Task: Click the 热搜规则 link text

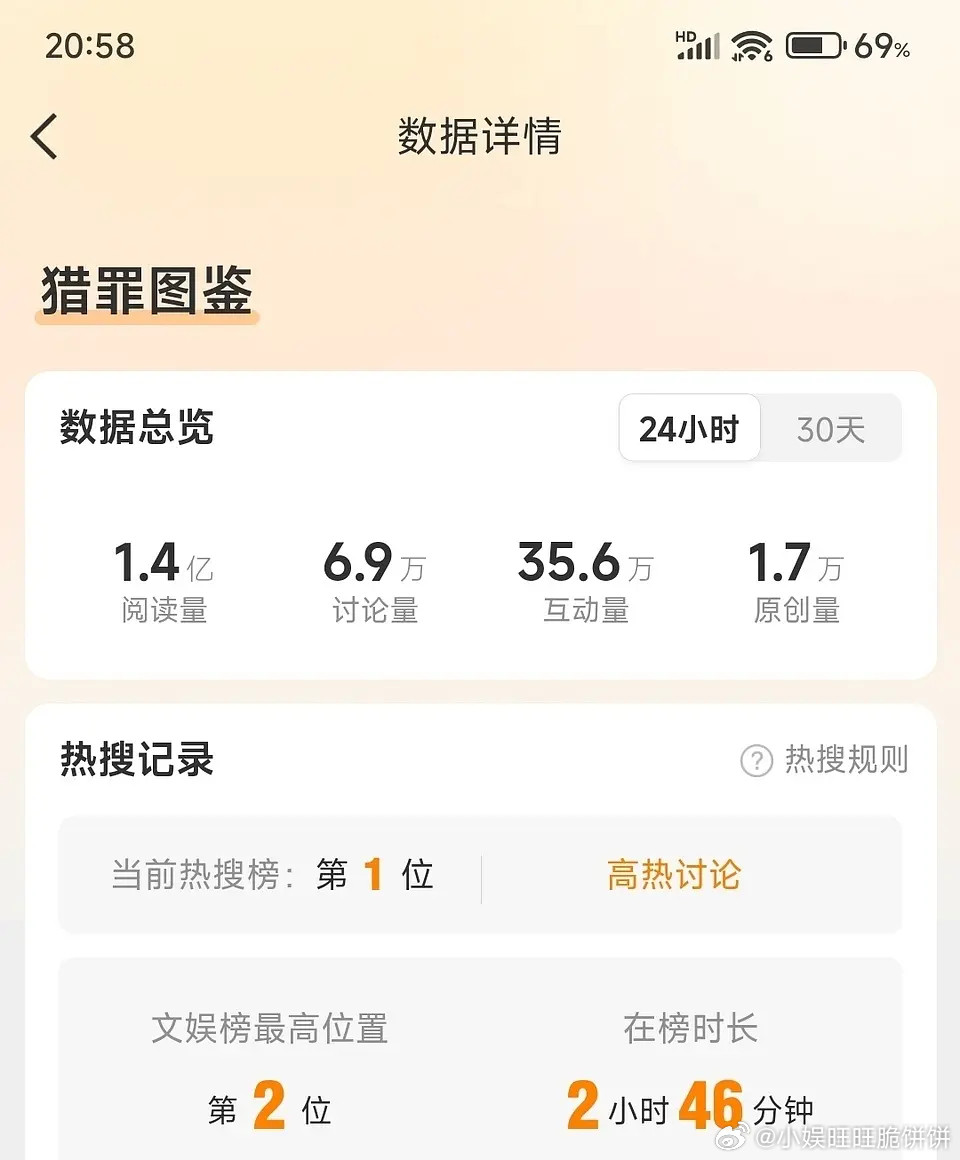Action: point(845,760)
